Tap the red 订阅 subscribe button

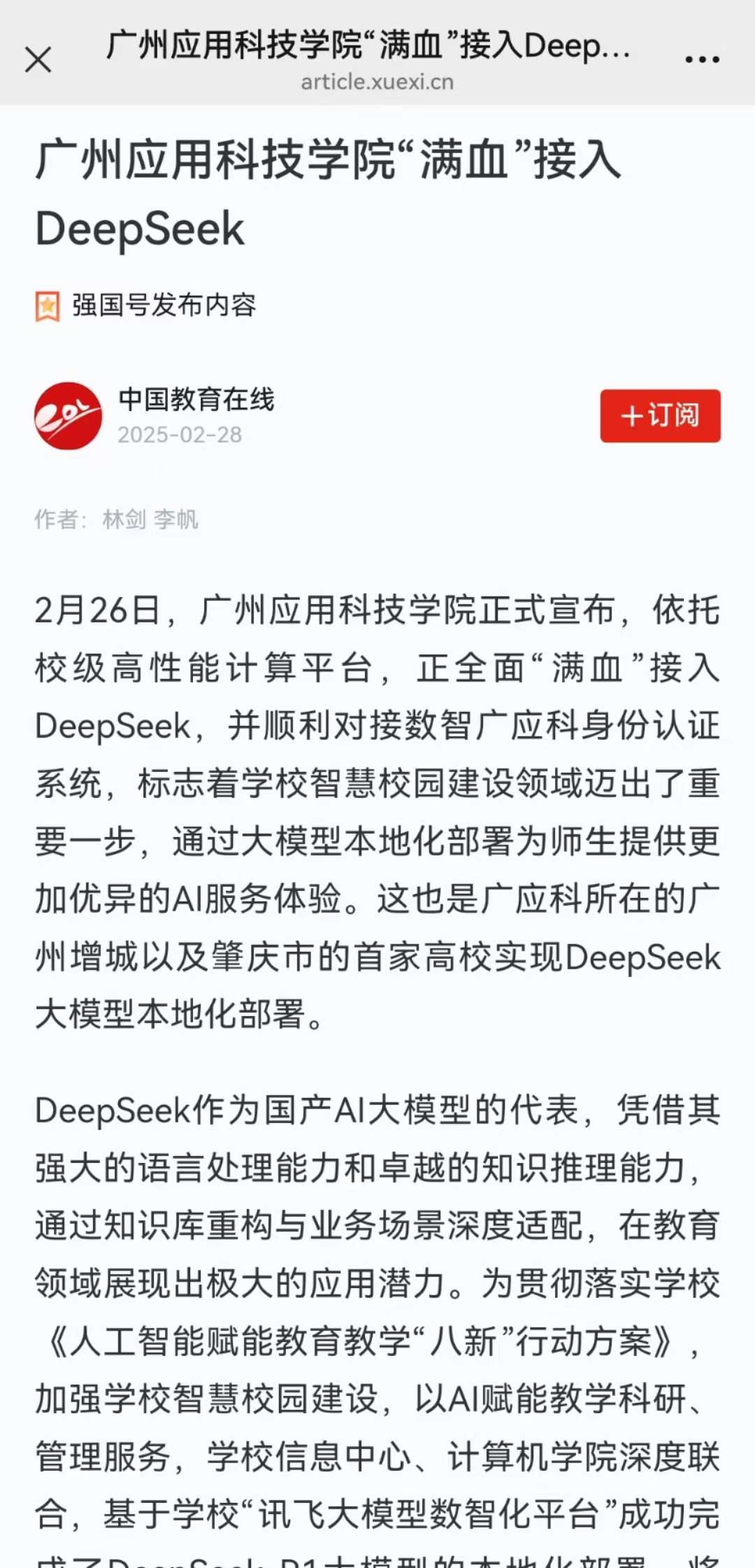click(x=660, y=415)
